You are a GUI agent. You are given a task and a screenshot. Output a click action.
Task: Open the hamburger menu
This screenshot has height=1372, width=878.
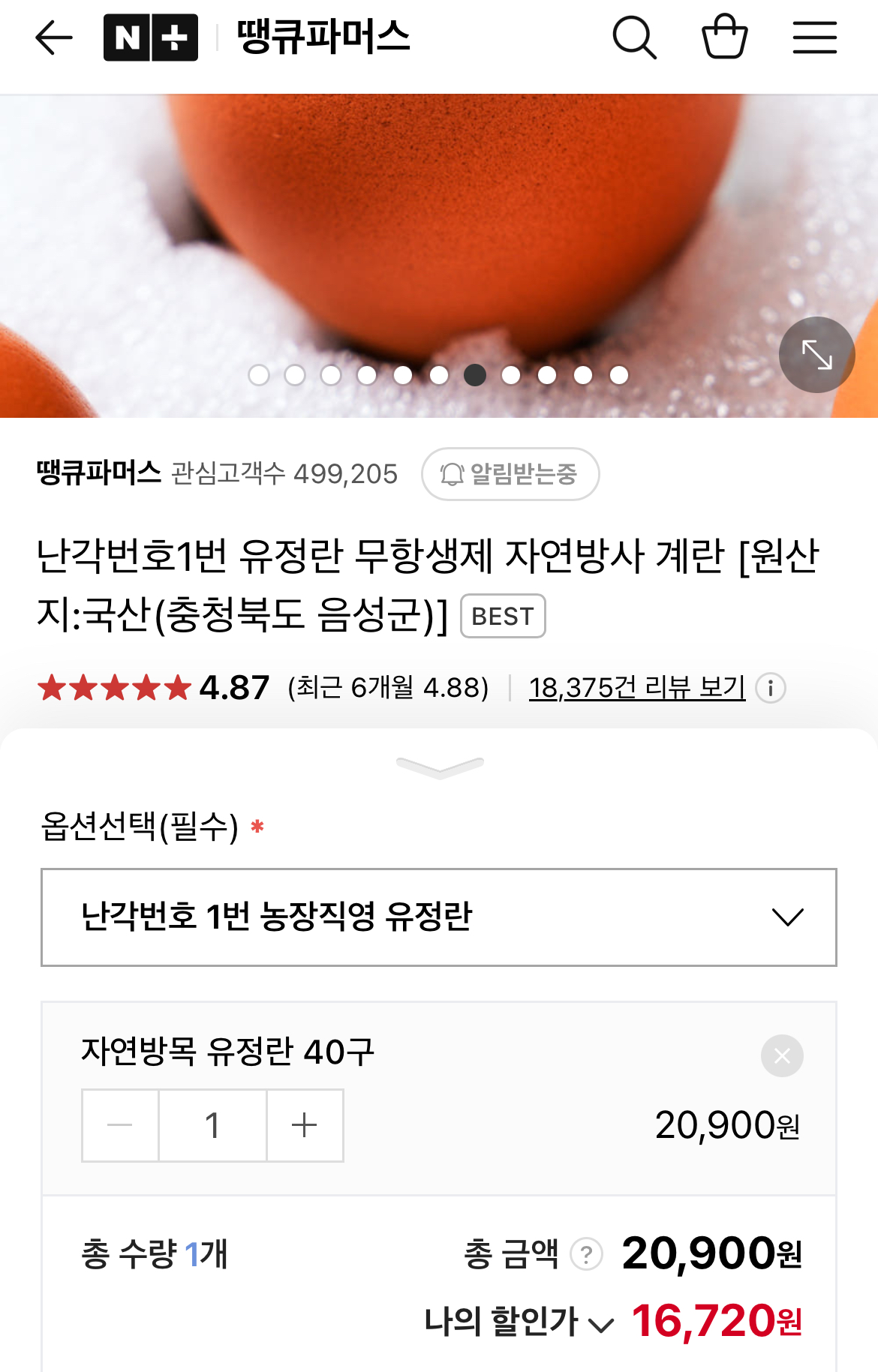(x=815, y=38)
